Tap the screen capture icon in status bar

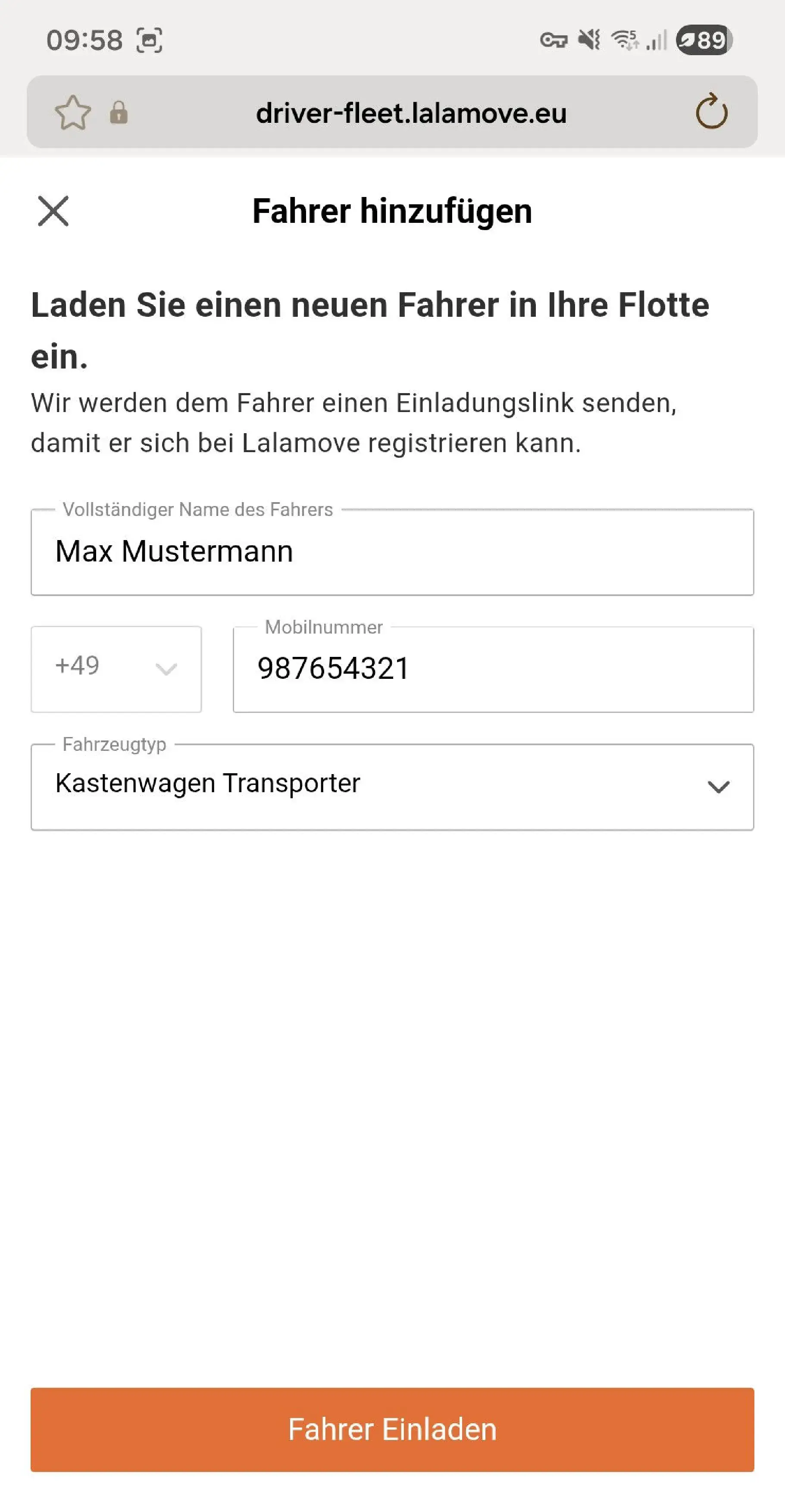coord(150,39)
